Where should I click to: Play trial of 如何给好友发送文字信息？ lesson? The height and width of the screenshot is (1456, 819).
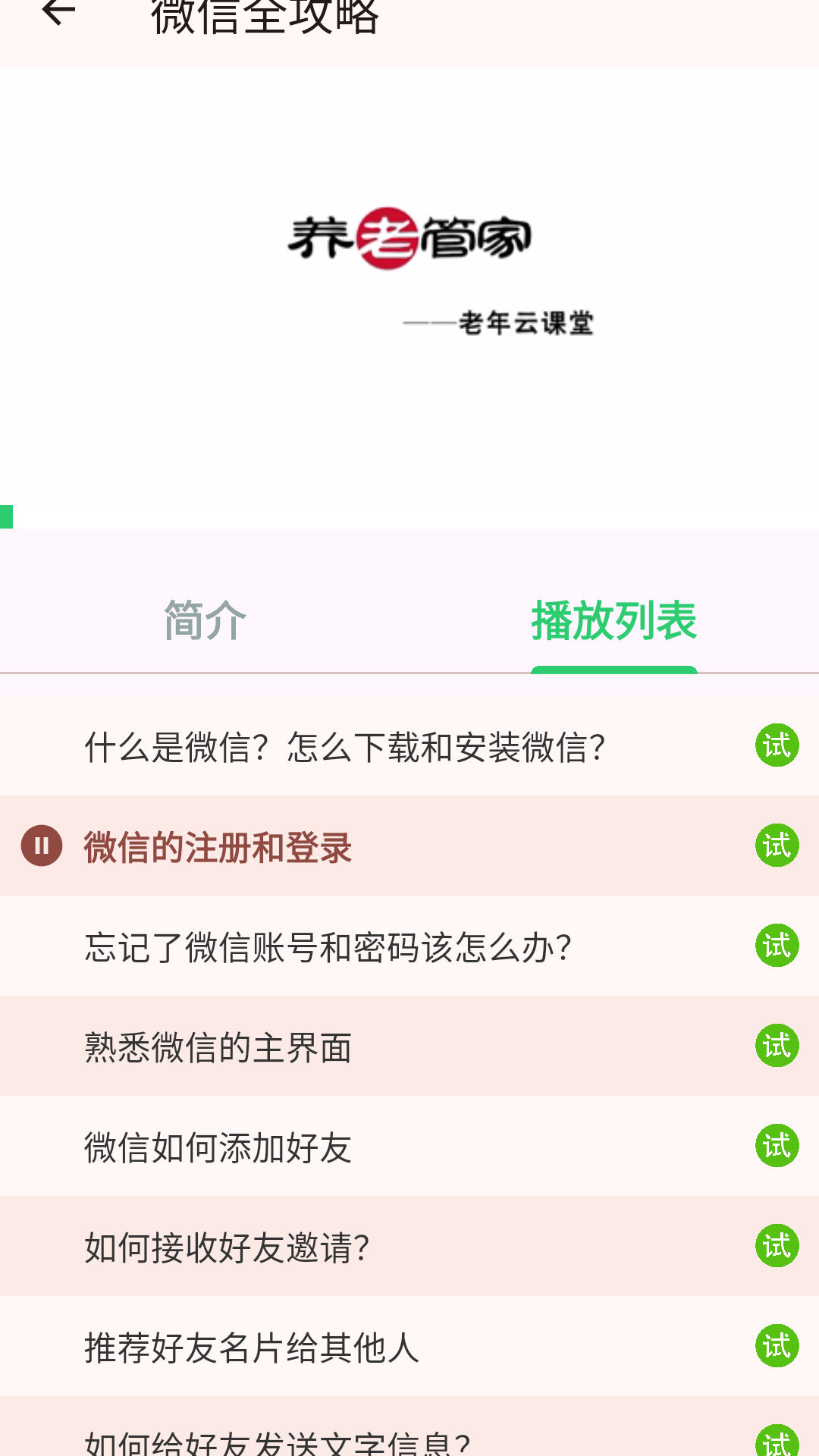click(776, 1439)
